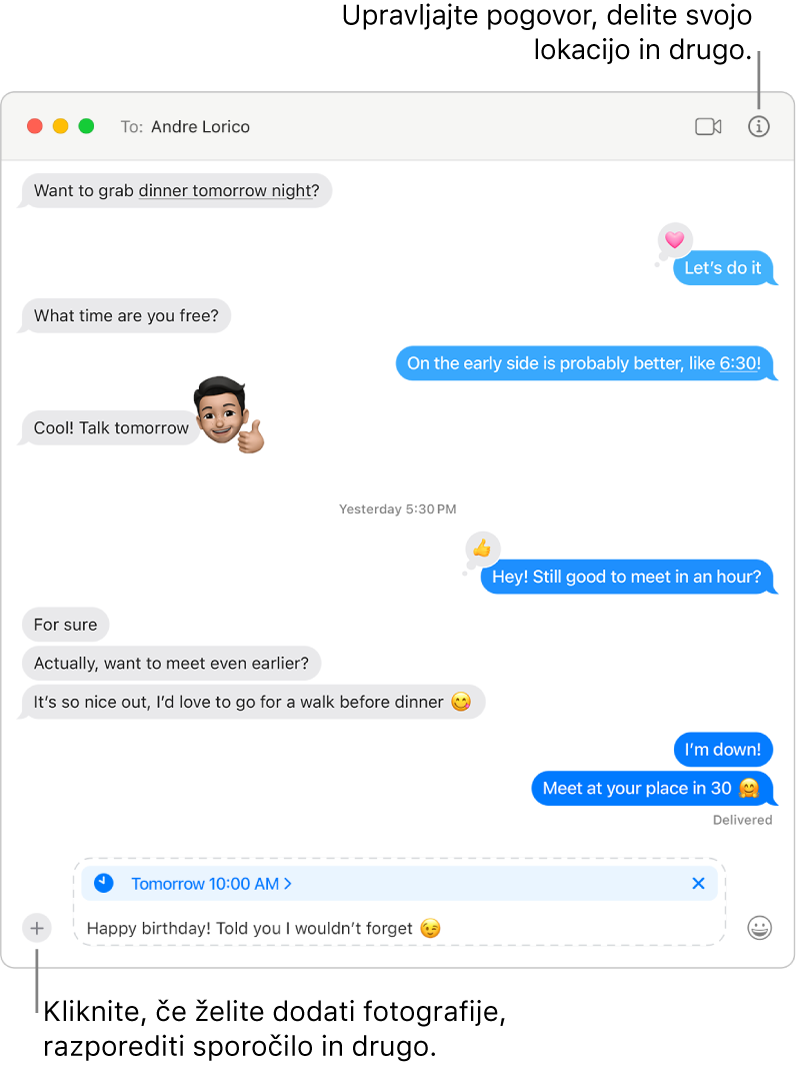Start a FaceTime video call with Andre
This screenshot has width=798, height=1067.
pyautogui.click(x=708, y=127)
